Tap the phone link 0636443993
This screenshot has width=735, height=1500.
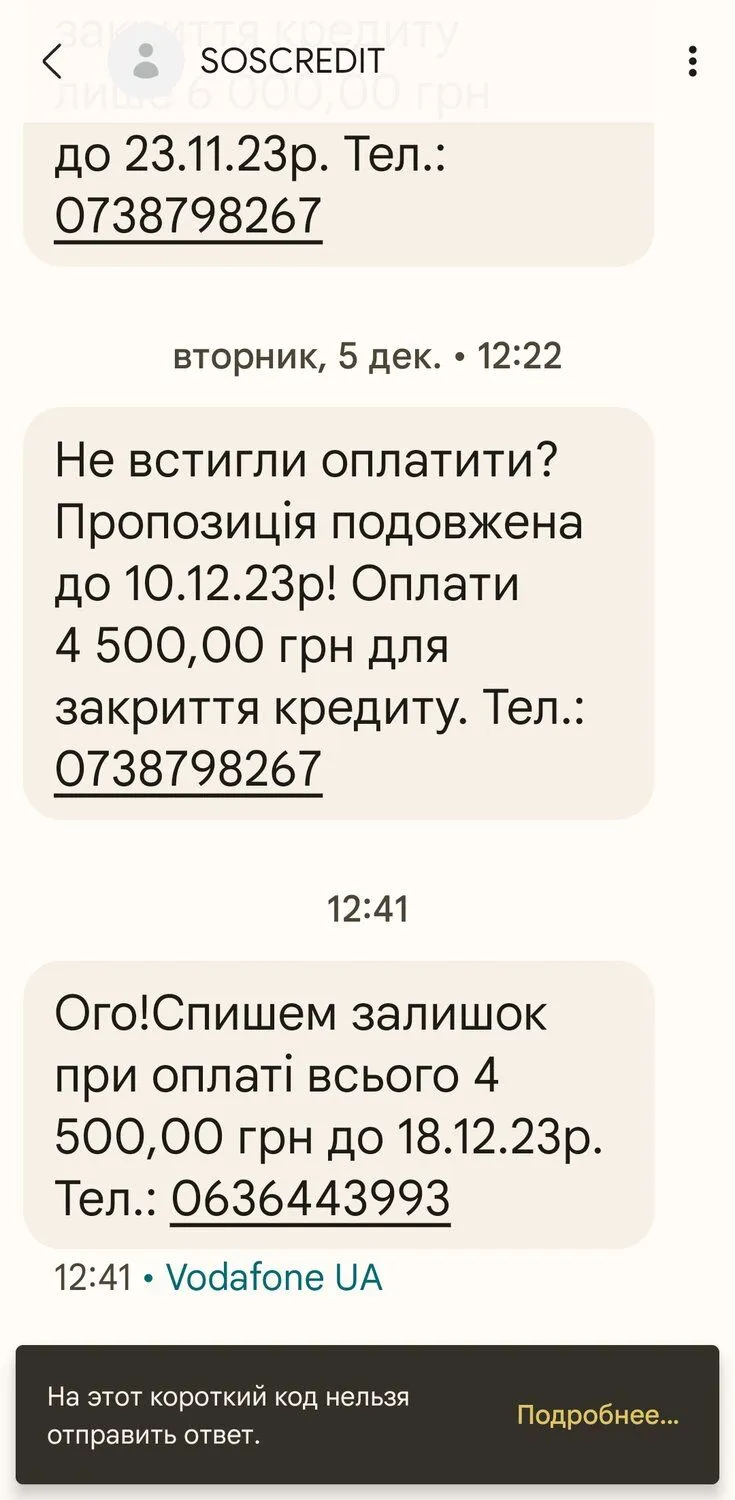pos(310,1197)
